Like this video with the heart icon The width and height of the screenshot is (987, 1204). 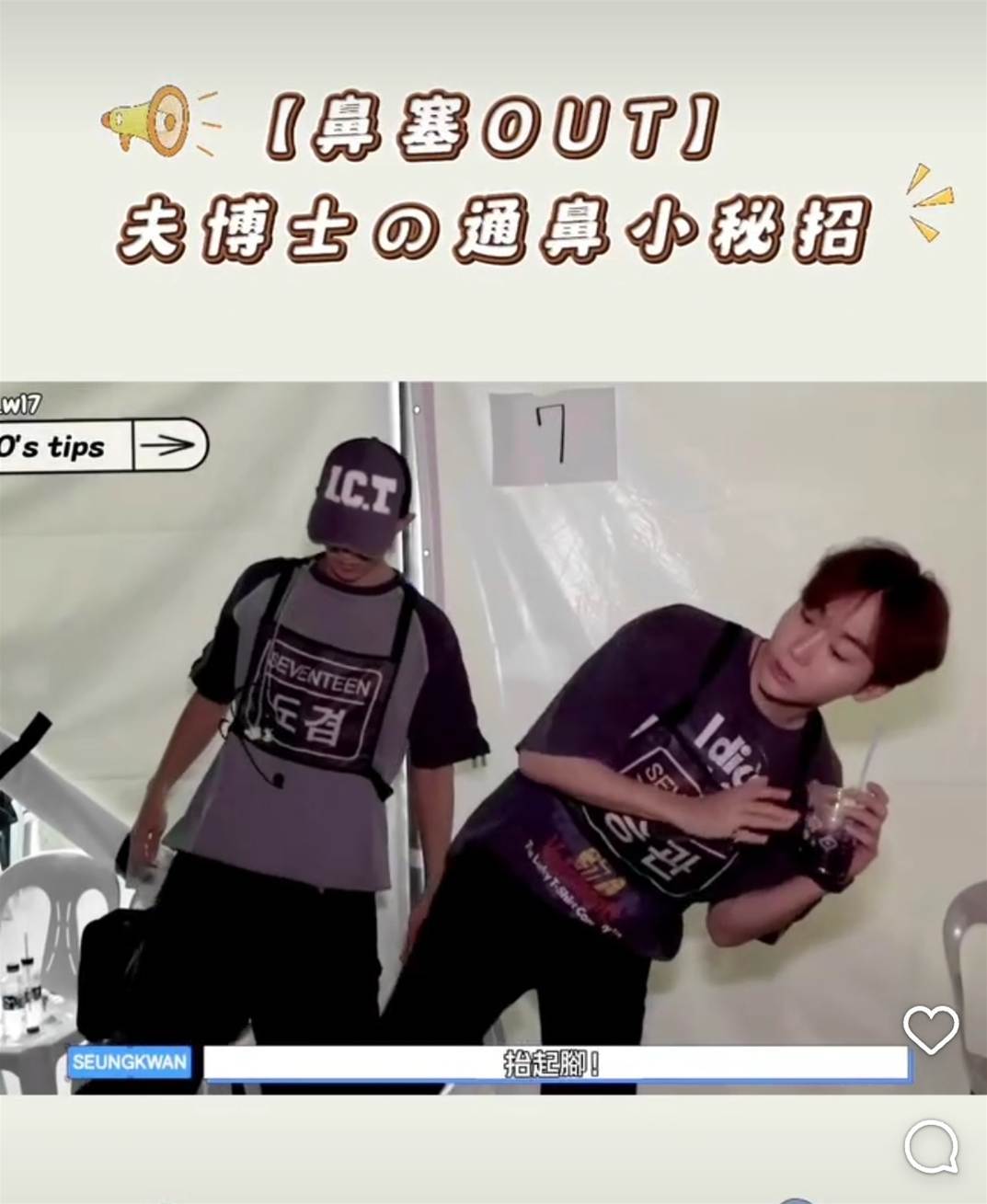(x=931, y=1029)
